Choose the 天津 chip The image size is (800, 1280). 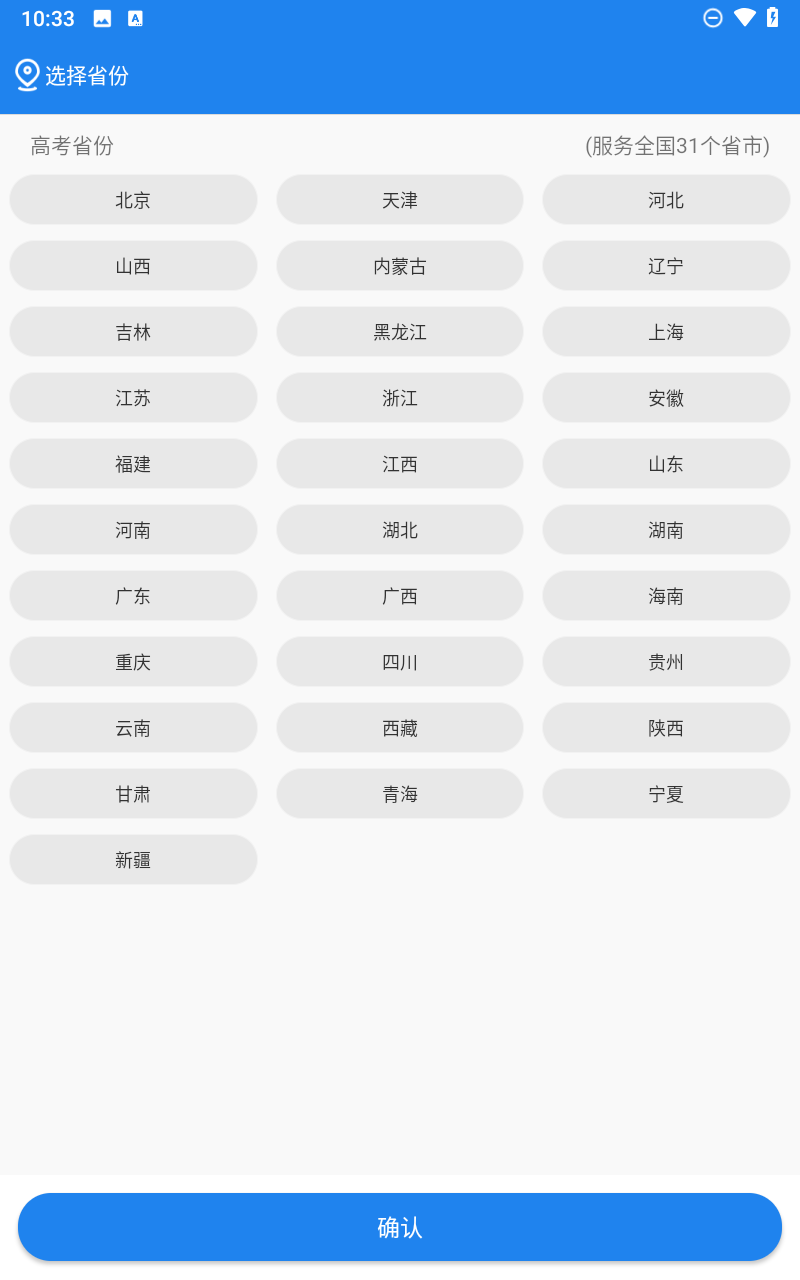[400, 200]
